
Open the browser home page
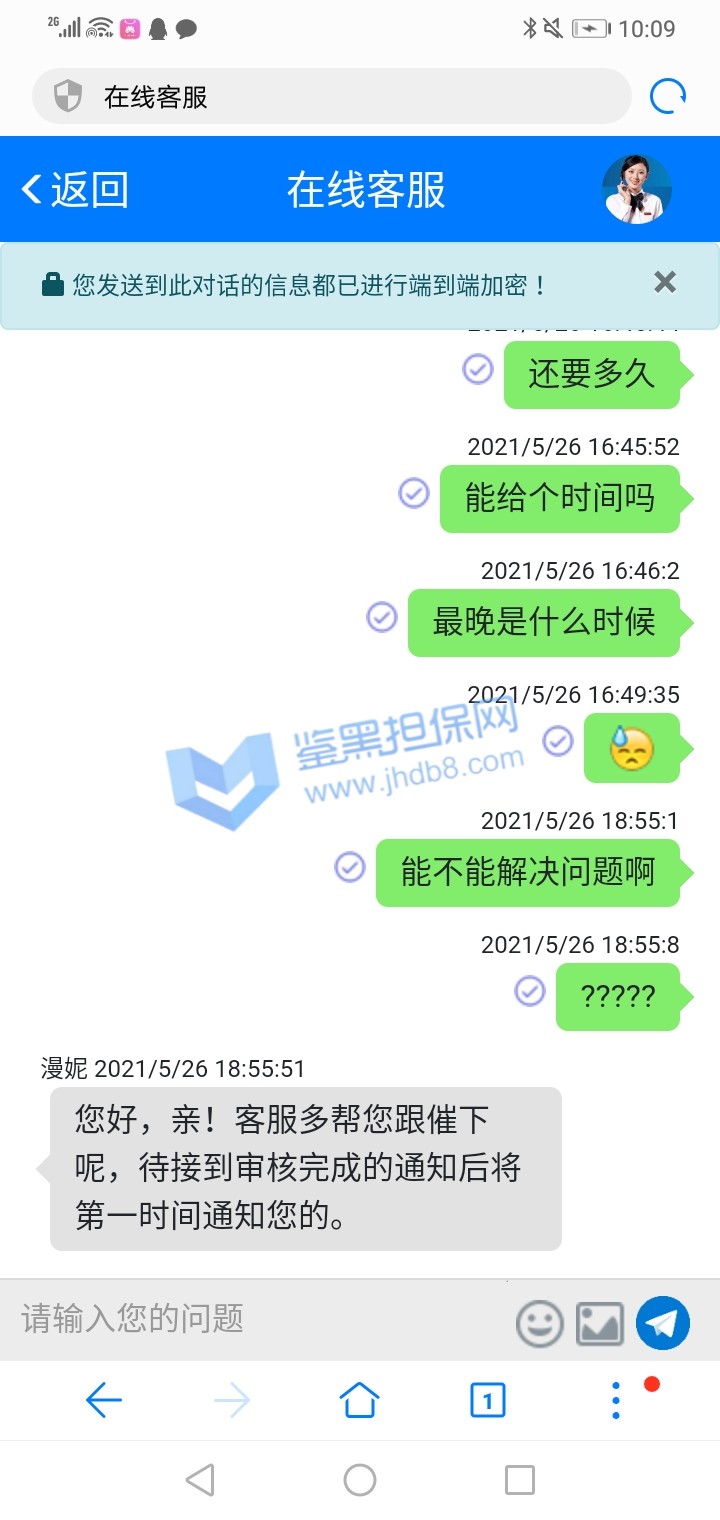(x=360, y=1400)
